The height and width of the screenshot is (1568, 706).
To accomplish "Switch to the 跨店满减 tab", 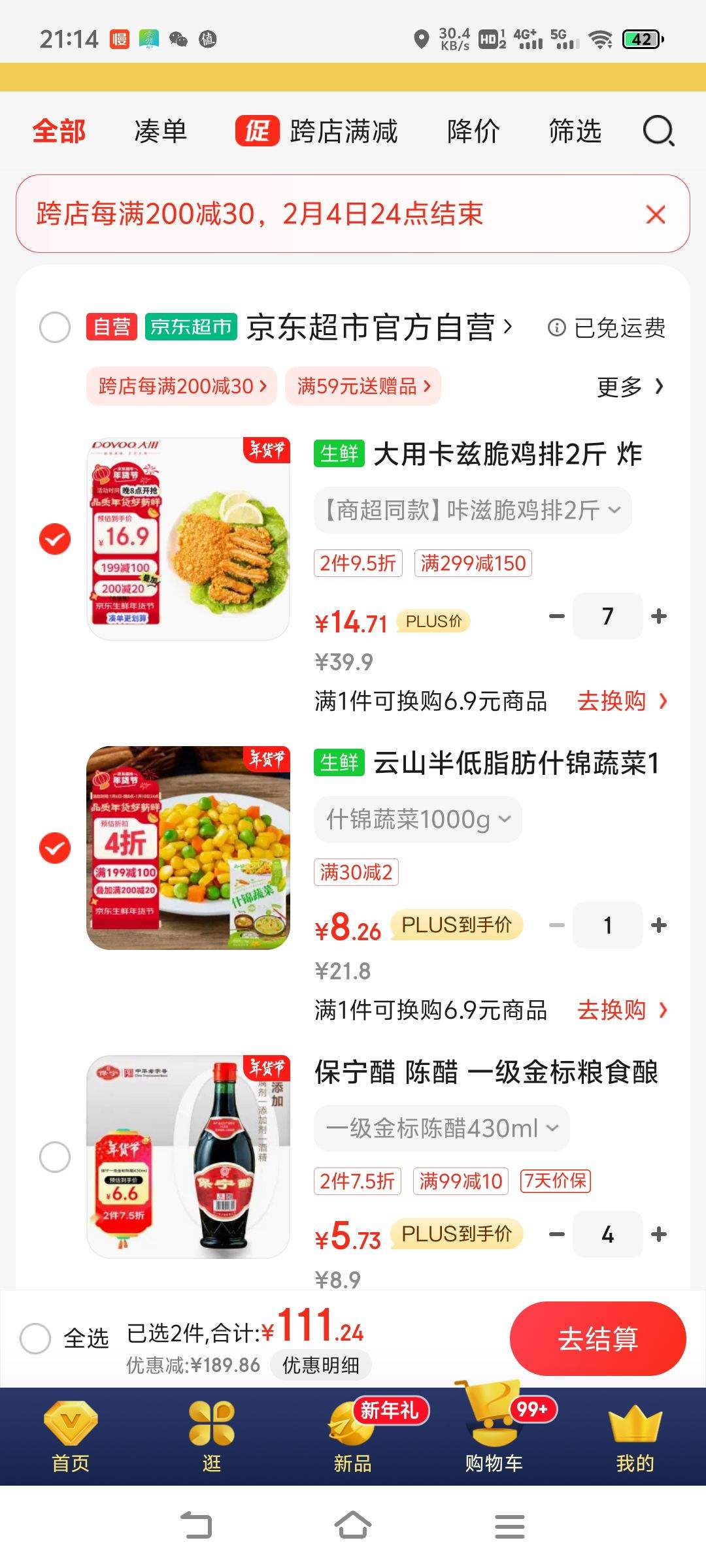I will point(317,131).
